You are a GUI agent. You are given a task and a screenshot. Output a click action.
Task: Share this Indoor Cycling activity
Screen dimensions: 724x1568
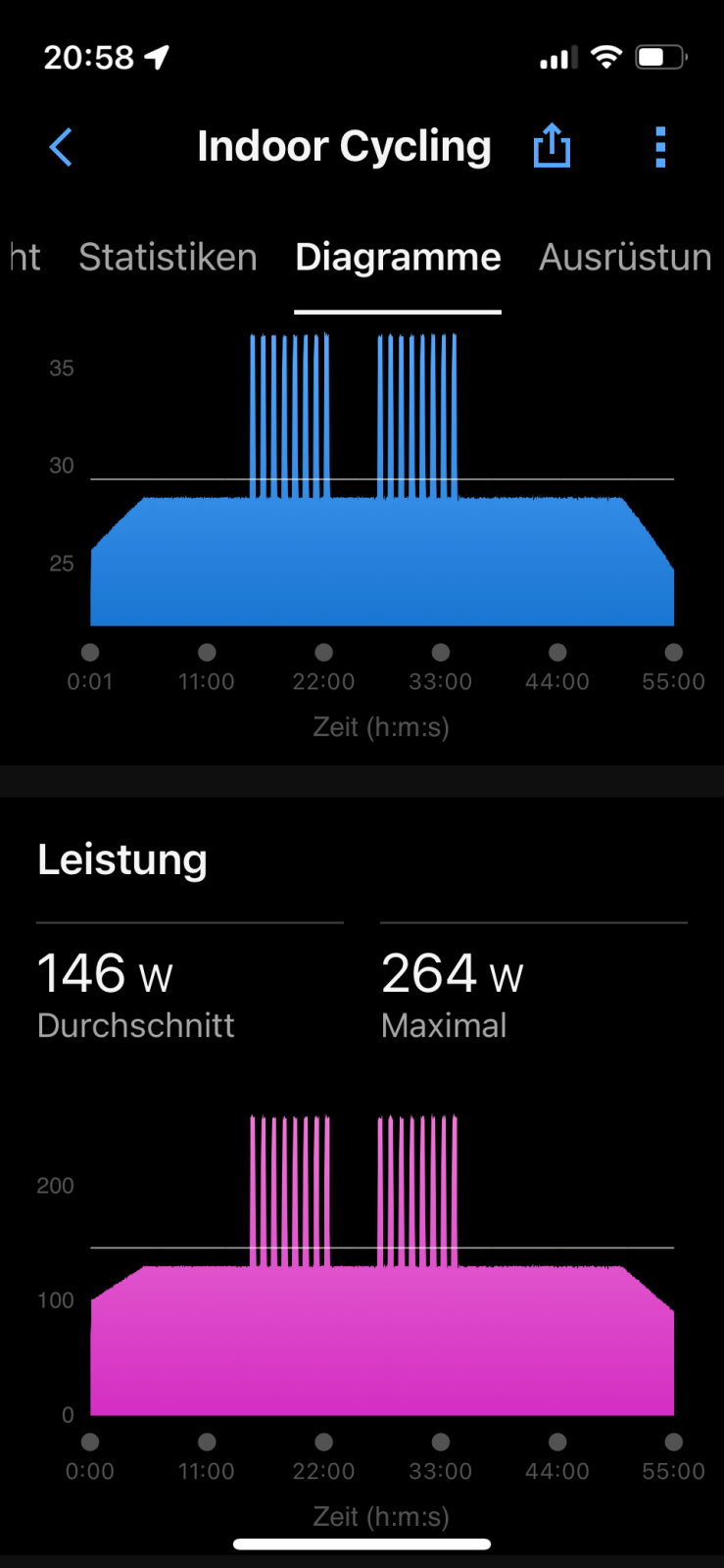(552, 147)
